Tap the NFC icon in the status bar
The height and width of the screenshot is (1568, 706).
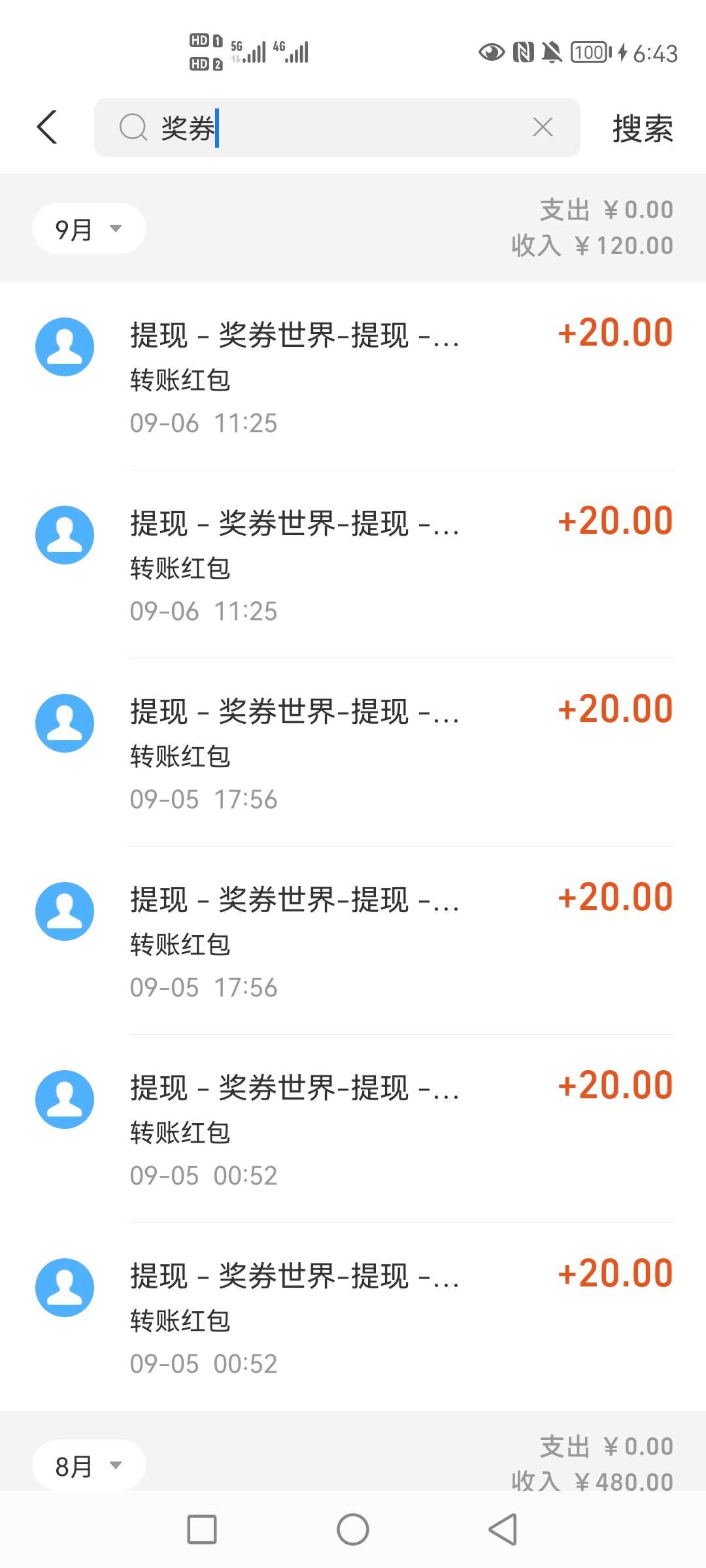coord(523,52)
